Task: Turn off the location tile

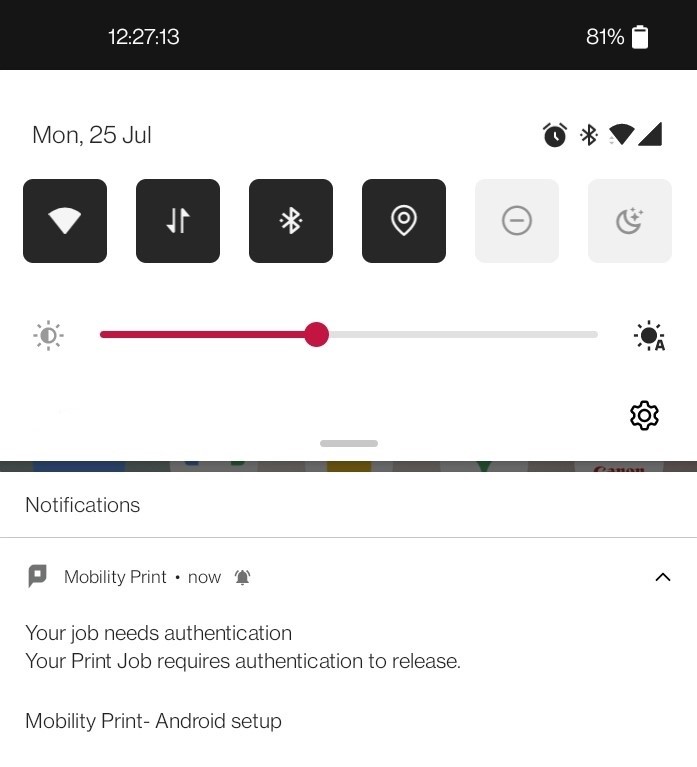Action: click(x=404, y=221)
